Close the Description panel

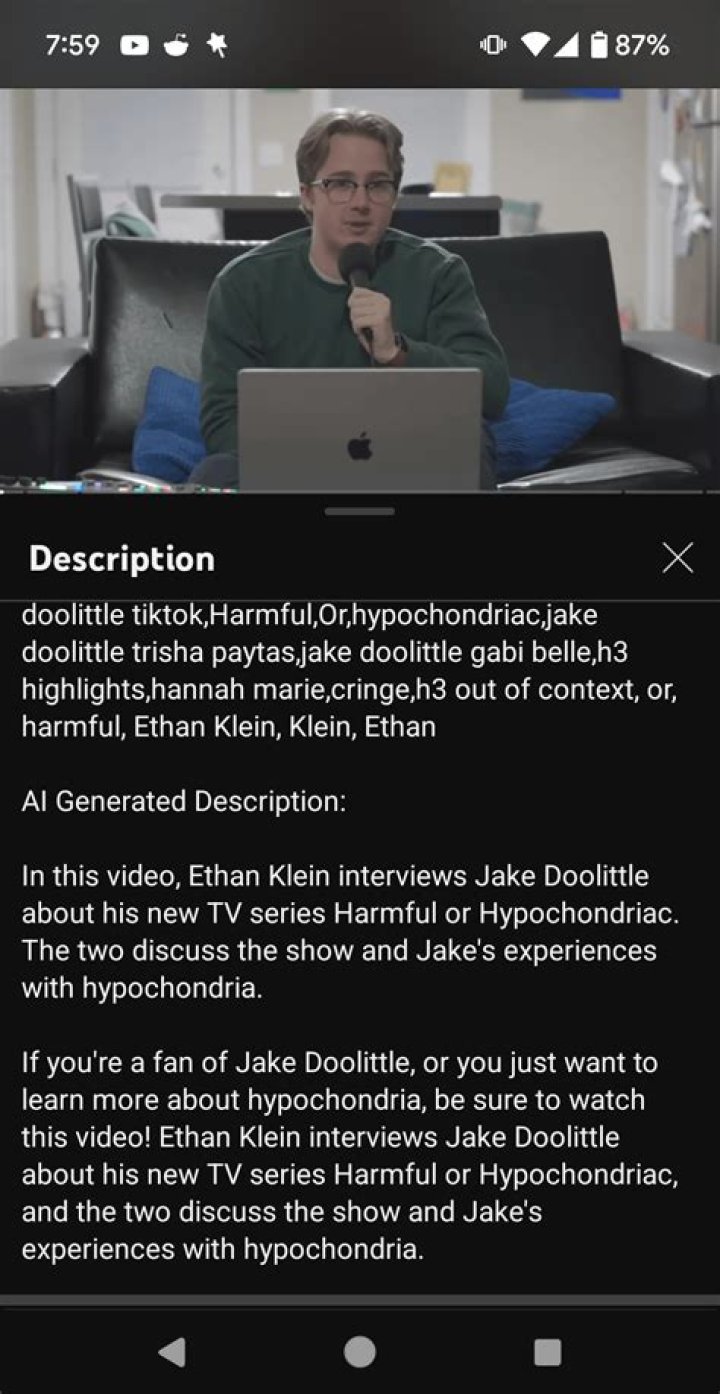coord(677,558)
